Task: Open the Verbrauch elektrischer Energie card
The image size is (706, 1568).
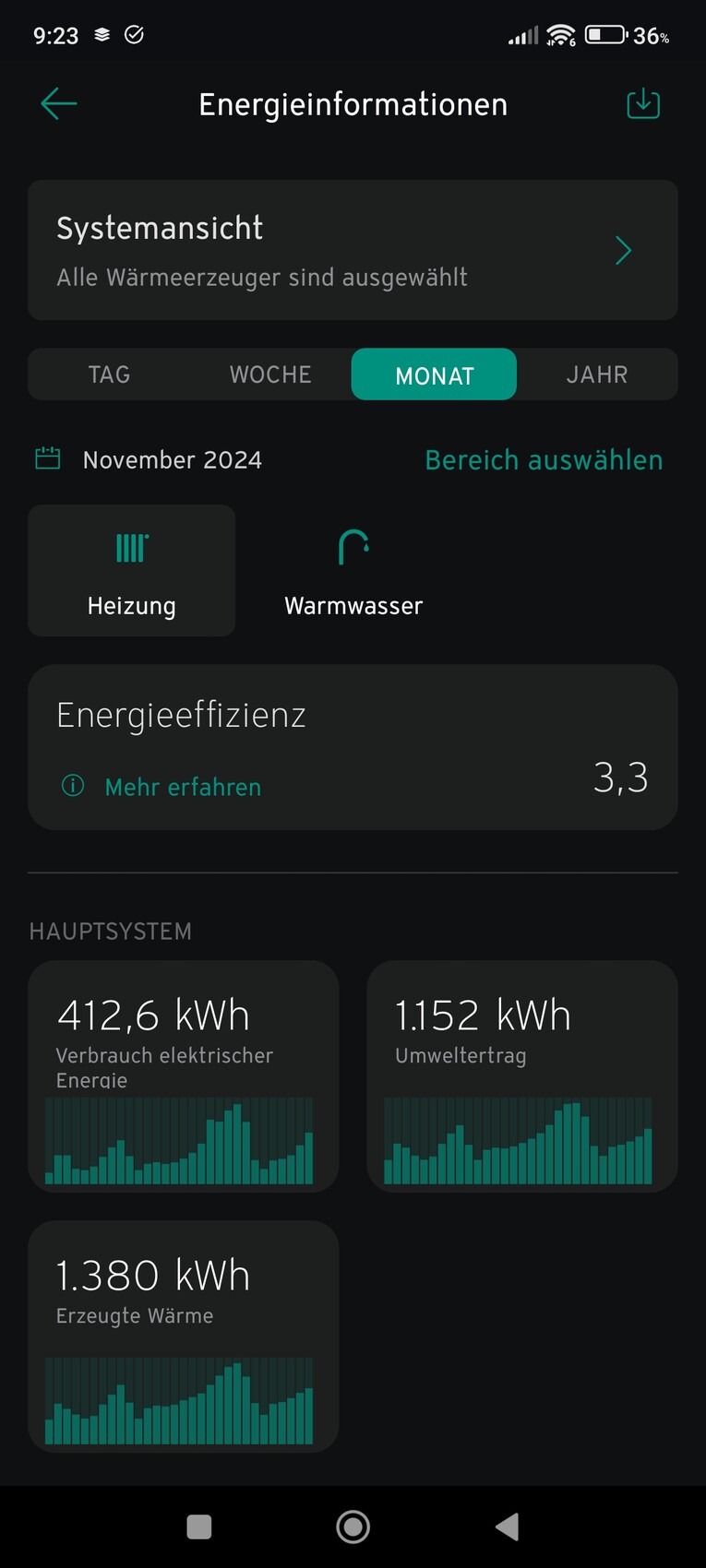Action: (184, 1076)
